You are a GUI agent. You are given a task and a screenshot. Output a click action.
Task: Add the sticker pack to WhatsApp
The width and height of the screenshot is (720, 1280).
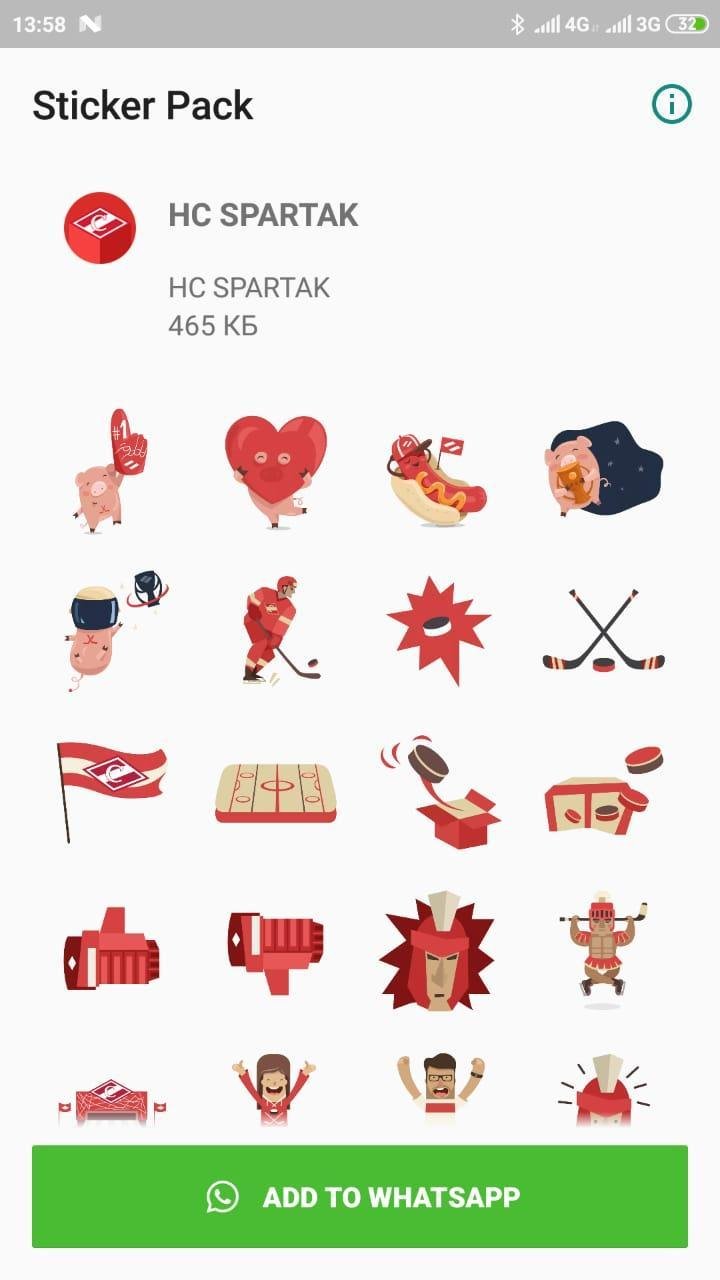point(360,1196)
